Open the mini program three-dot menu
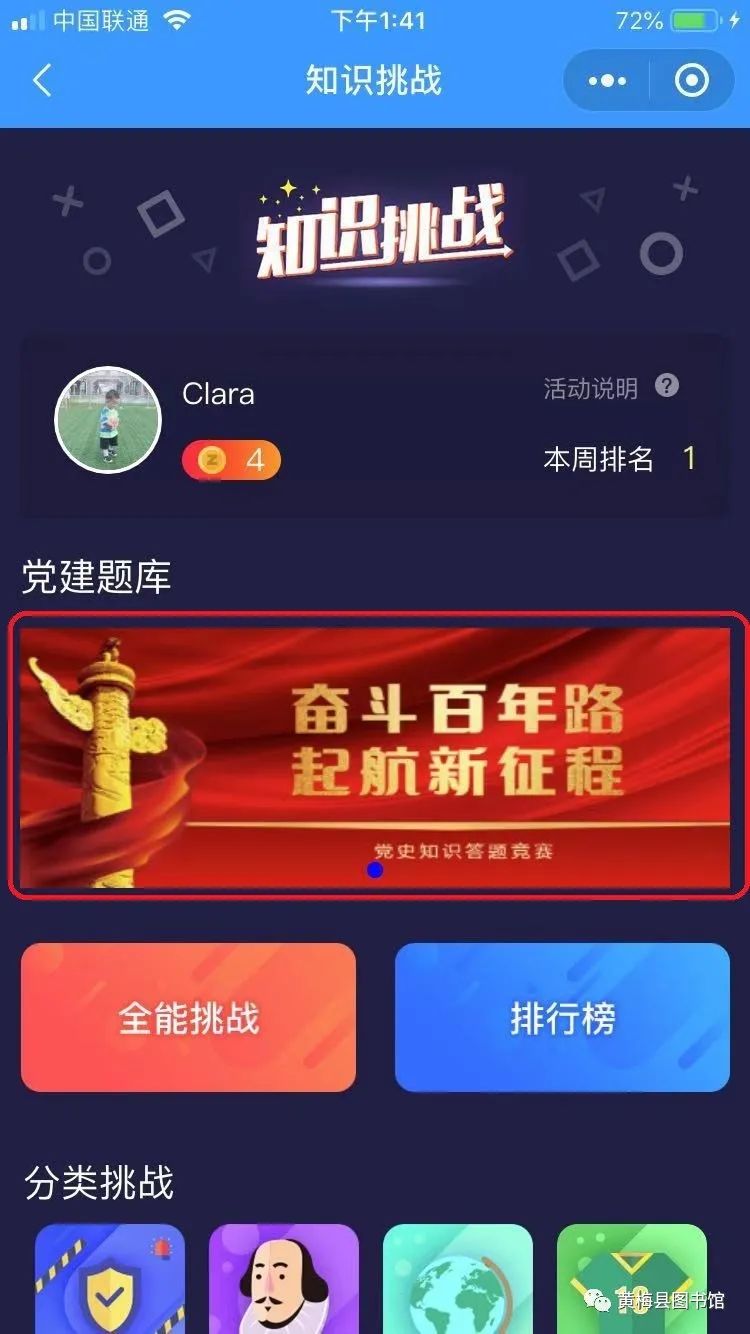The height and width of the screenshot is (1334, 750). (607, 81)
